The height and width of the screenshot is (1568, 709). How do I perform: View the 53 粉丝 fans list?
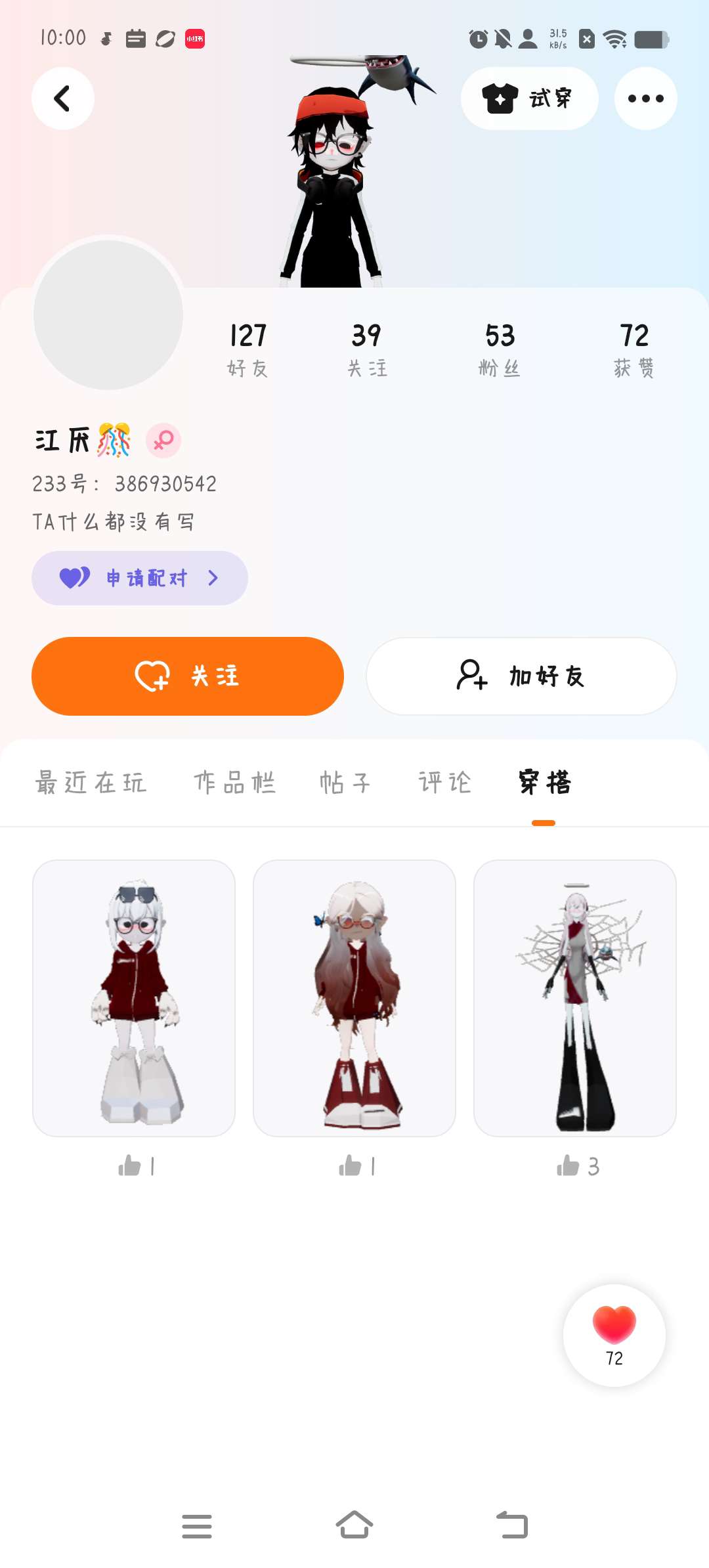click(500, 349)
